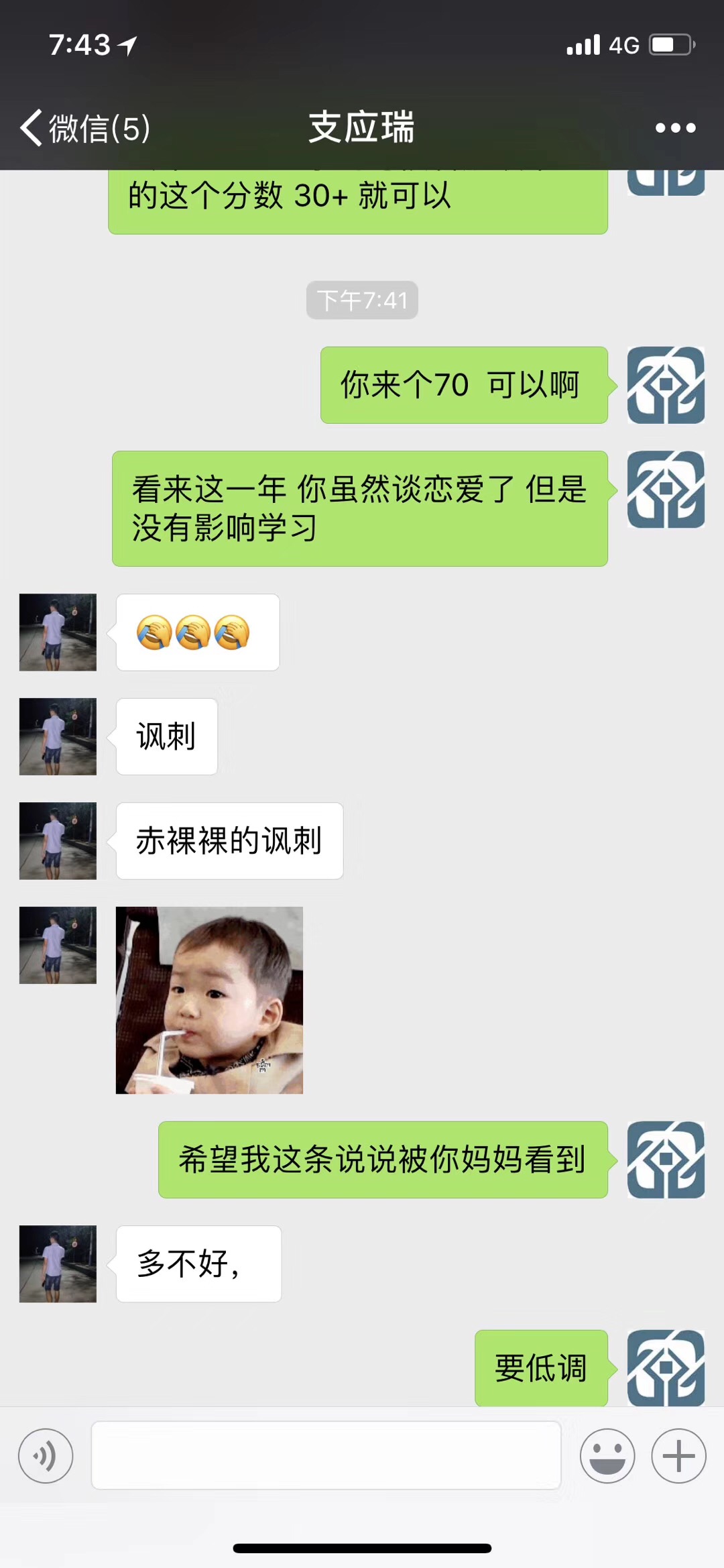This screenshot has width=724, height=1568.
Task: Open the chat details overflow menu
Action: pos(675,127)
